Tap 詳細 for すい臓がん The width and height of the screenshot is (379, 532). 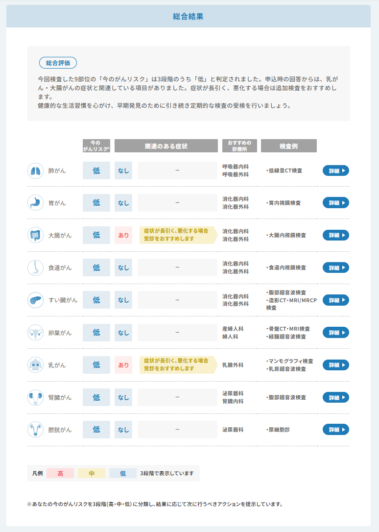336,300
